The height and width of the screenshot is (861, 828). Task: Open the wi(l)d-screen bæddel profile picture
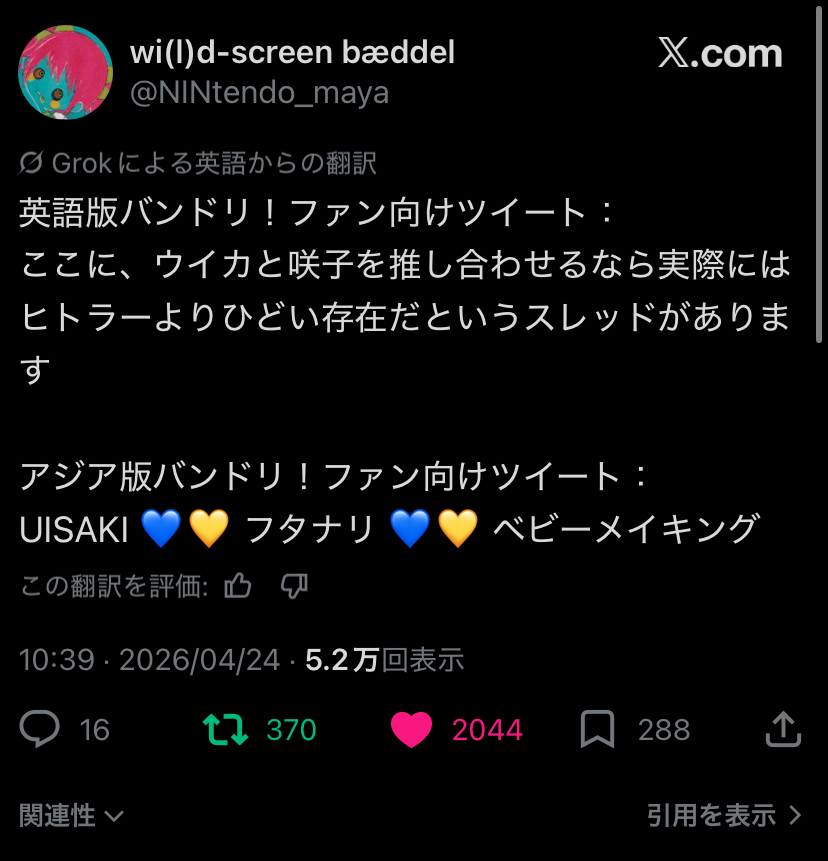[x=66, y=73]
